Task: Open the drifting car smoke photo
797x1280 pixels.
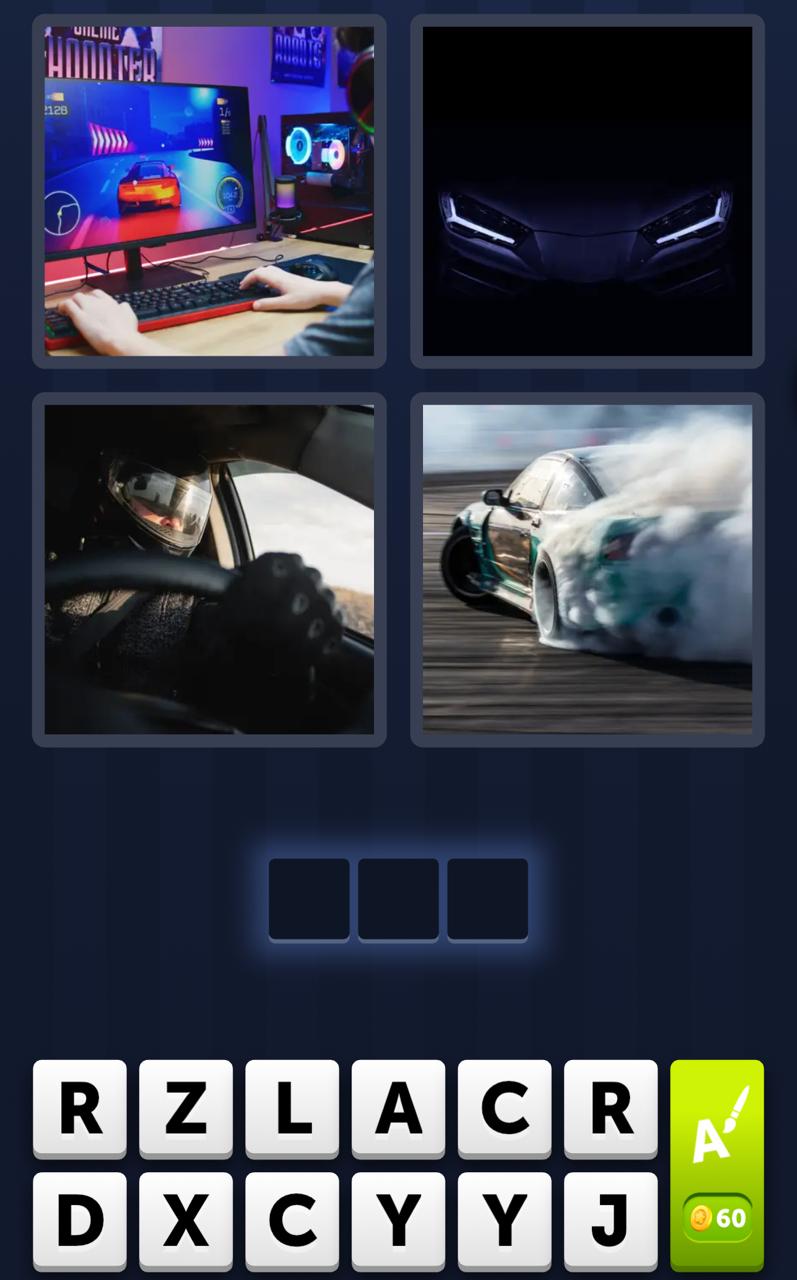Action: coord(587,570)
